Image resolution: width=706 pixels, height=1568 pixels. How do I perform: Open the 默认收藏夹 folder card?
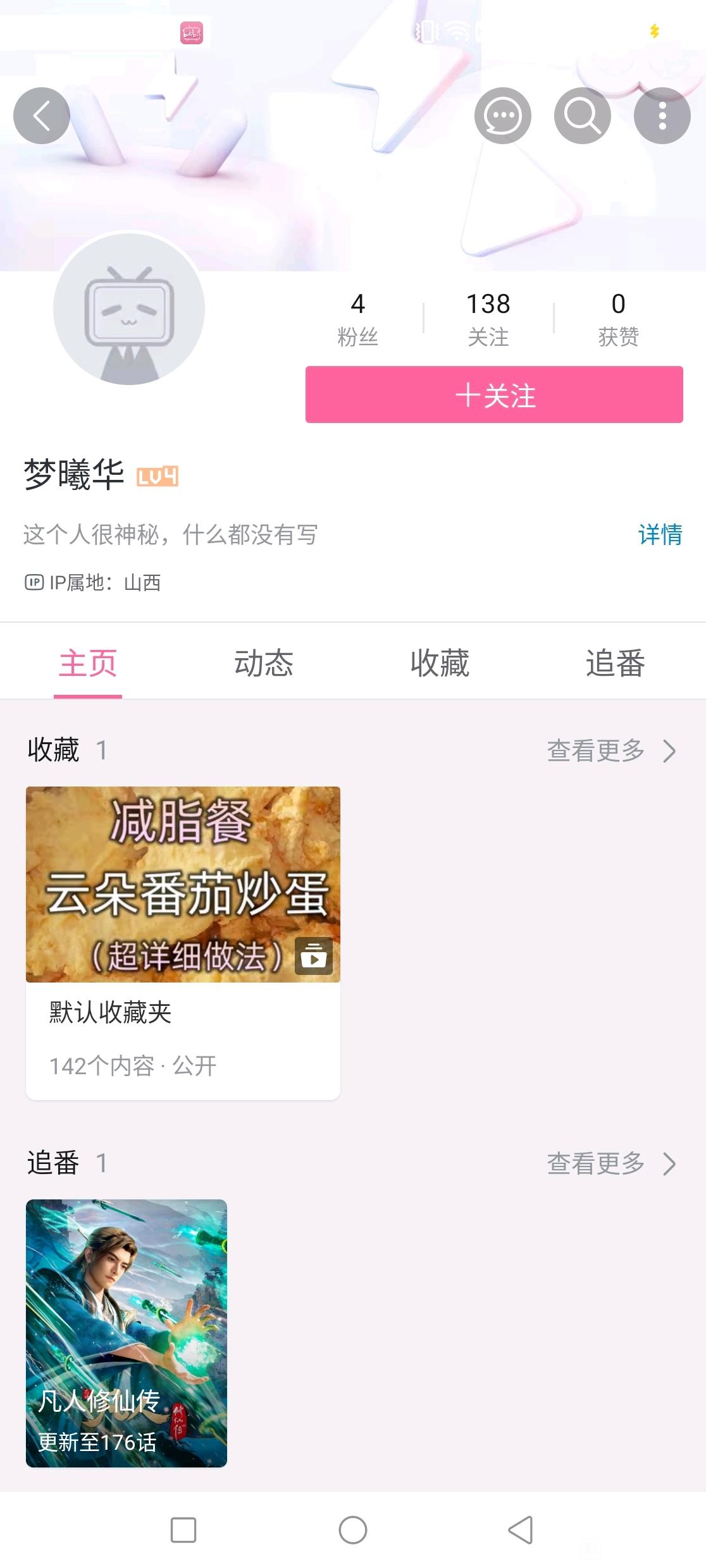coord(183,943)
